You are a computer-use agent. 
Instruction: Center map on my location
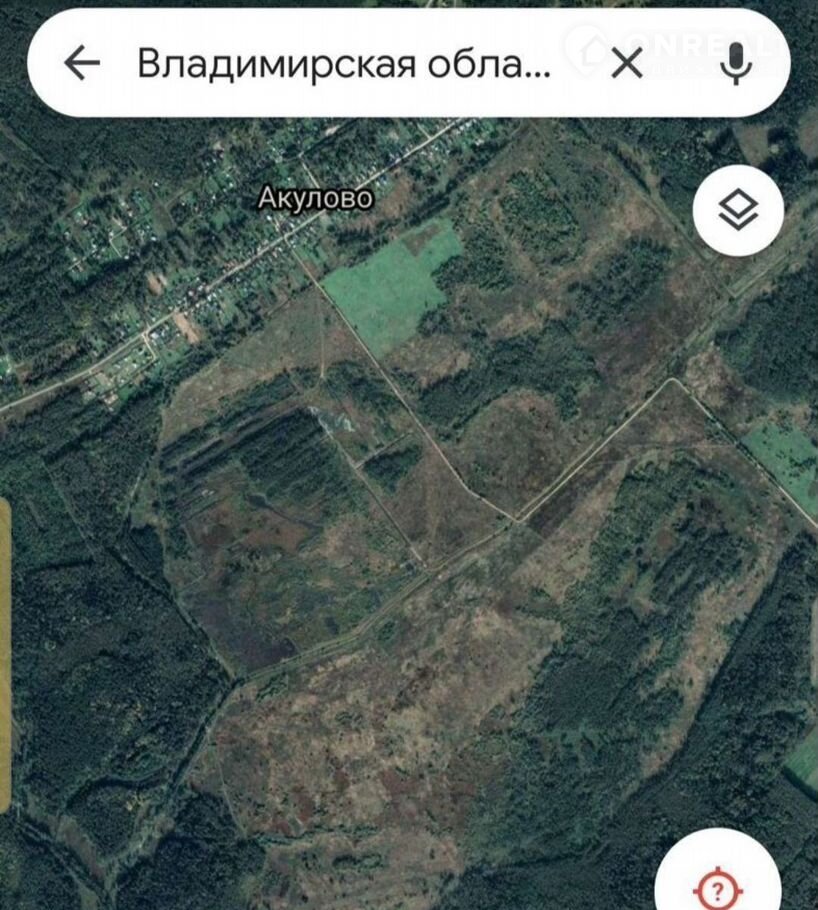pos(717,886)
